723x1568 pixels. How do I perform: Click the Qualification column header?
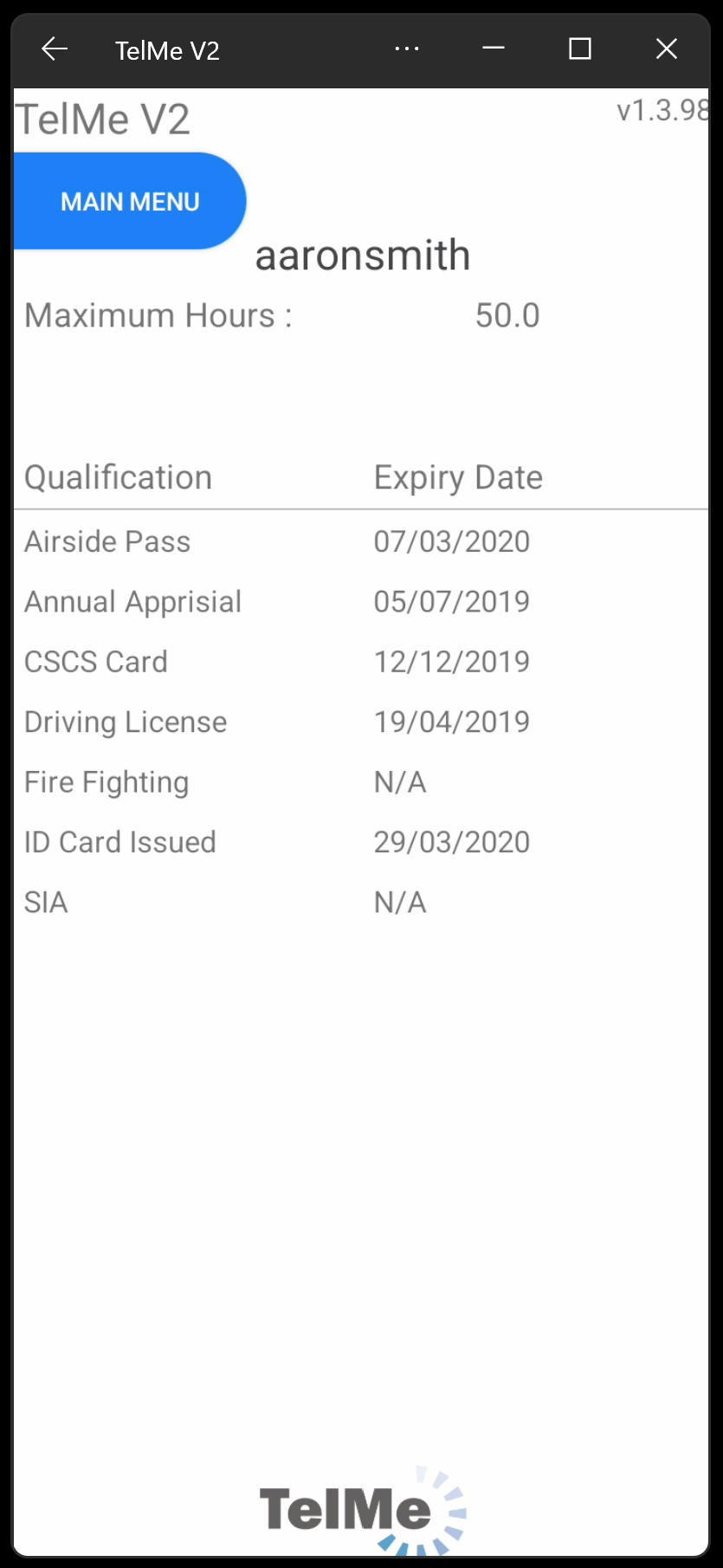(x=118, y=476)
